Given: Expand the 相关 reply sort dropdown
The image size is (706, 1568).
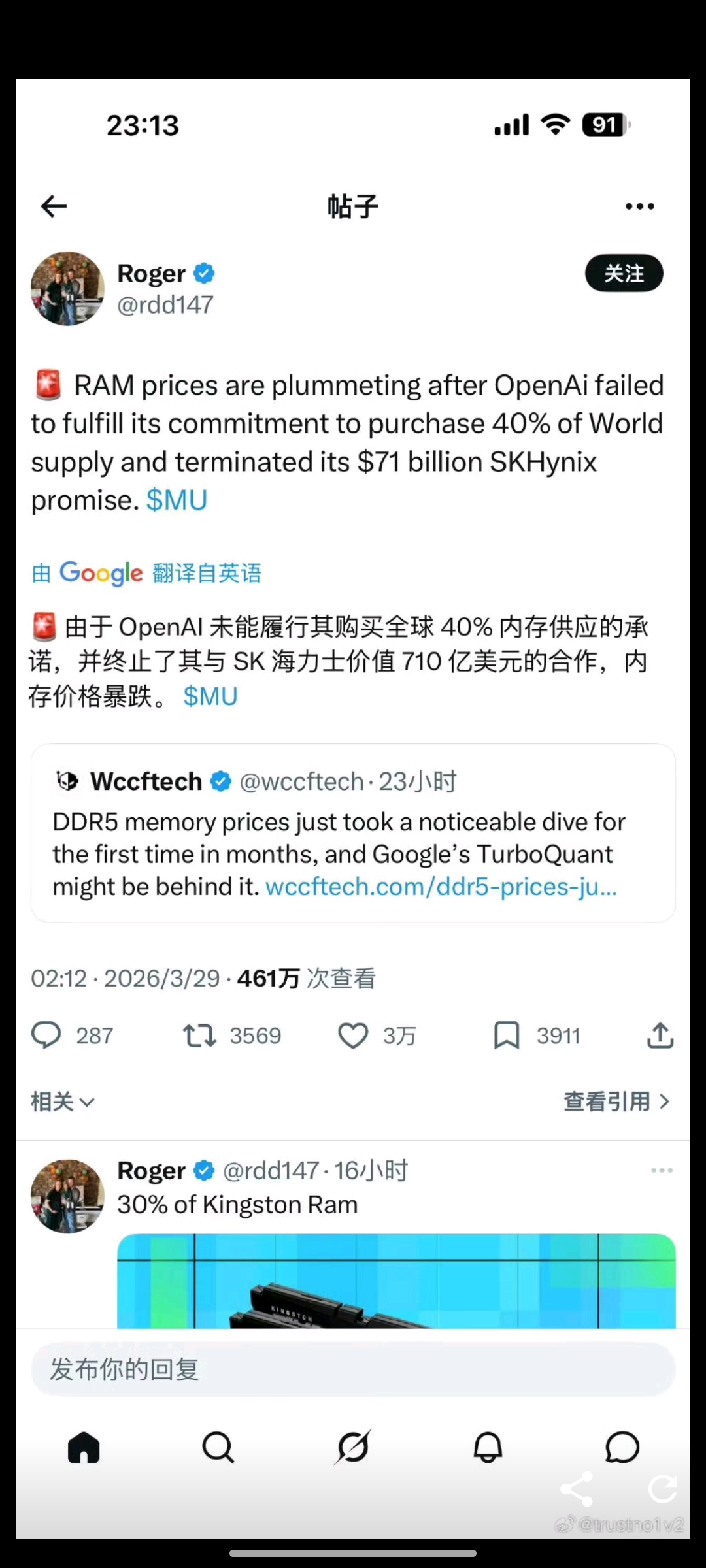Looking at the screenshot, I should click(63, 1102).
